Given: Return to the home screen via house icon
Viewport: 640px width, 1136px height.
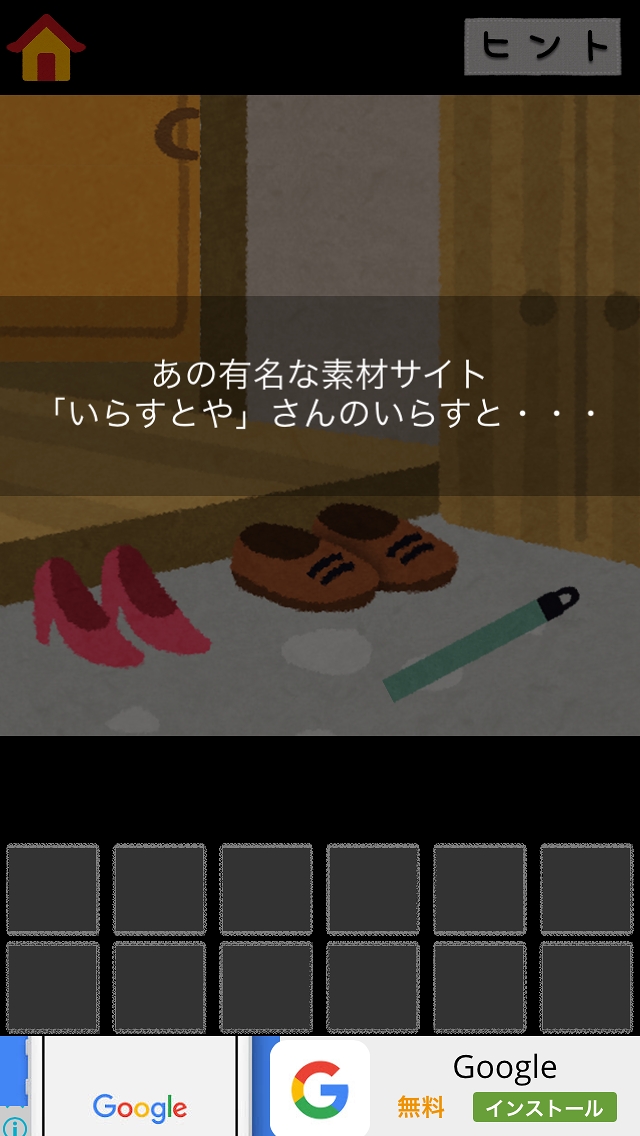Looking at the screenshot, I should click(45, 46).
